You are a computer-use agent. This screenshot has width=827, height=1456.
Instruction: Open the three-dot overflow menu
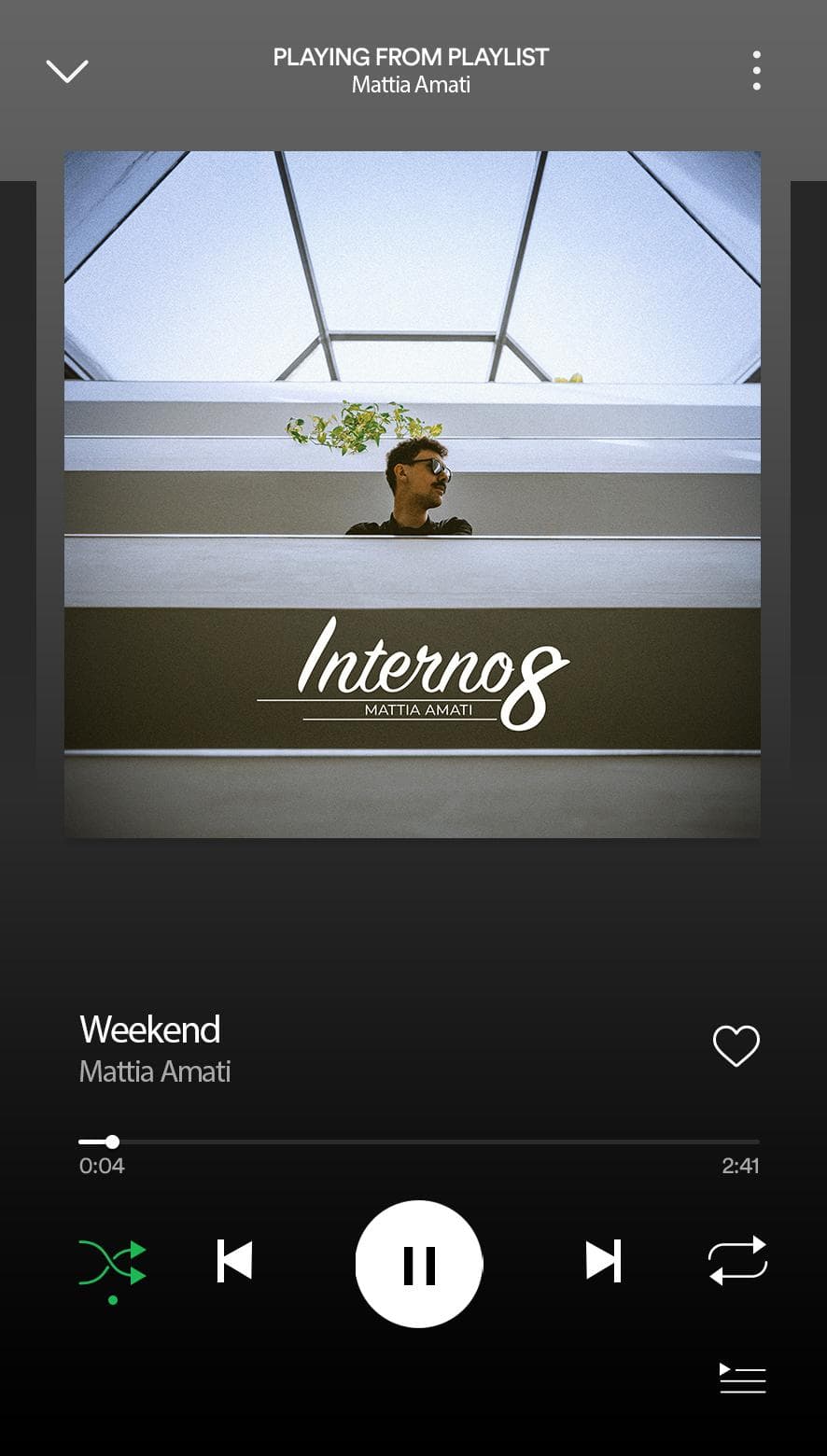point(756,71)
